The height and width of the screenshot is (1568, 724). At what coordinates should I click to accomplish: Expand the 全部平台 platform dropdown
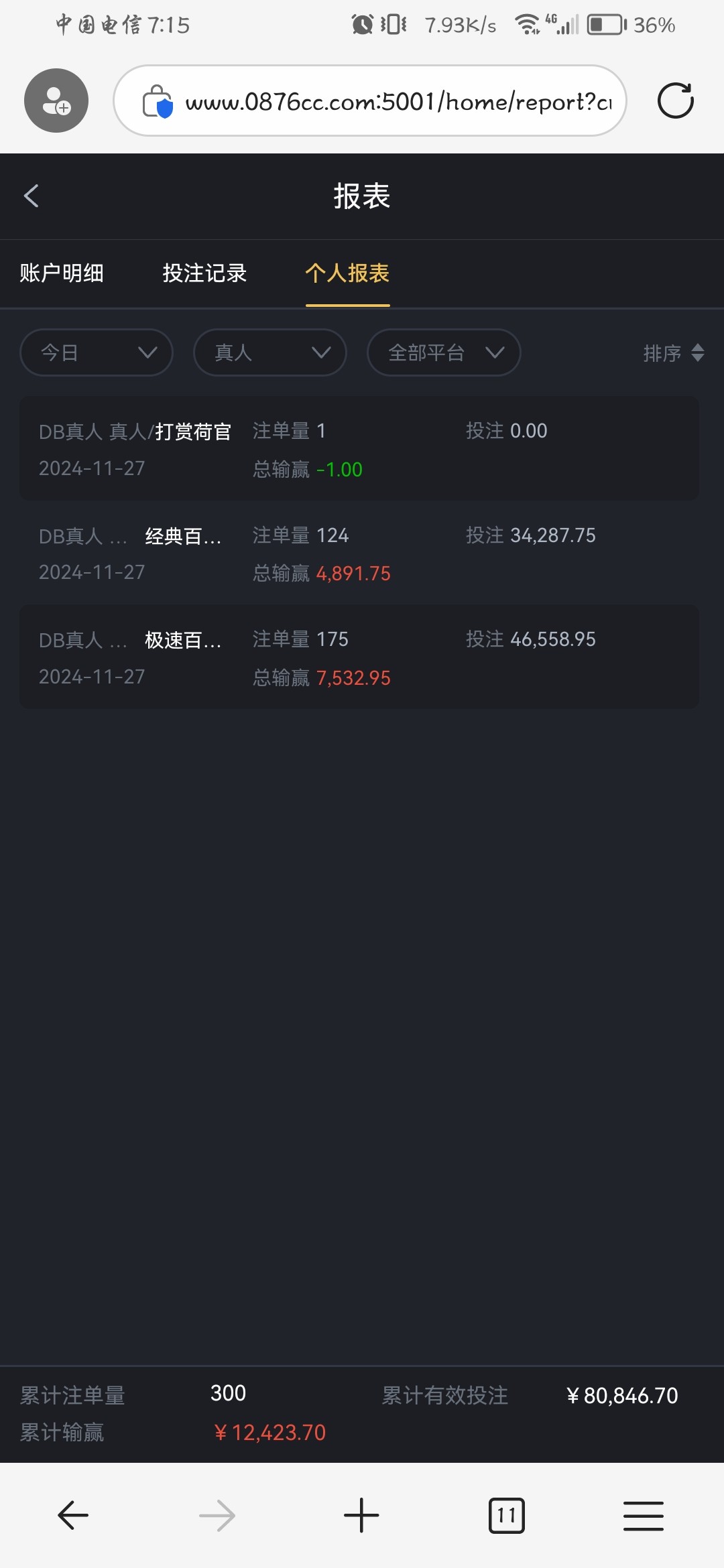pyautogui.click(x=444, y=352)
